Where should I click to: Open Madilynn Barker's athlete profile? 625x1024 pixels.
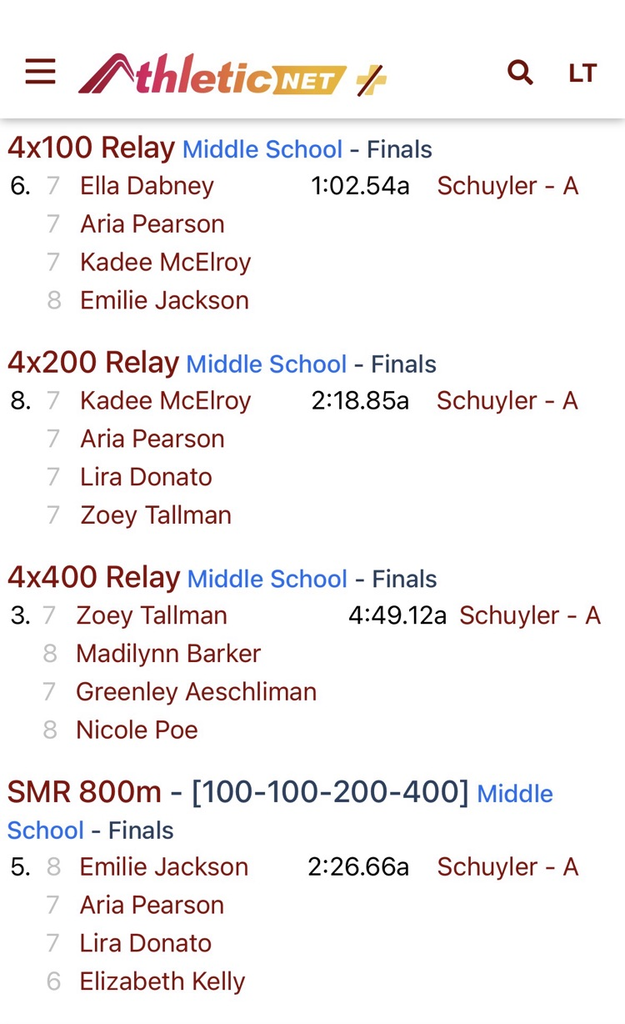pyautogui.click(x=168, y=653)
